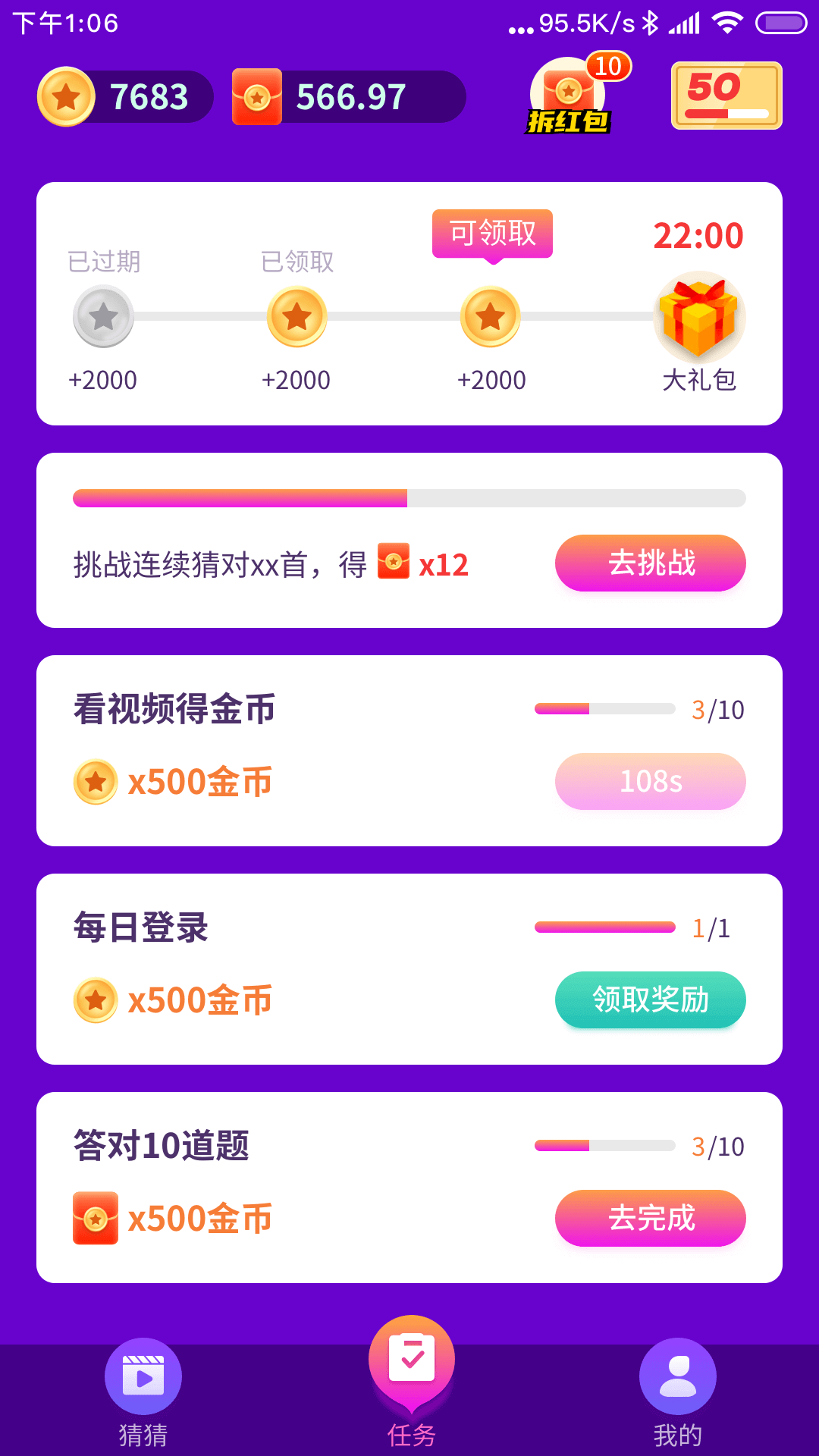The height and width of the screenshot is (1456, 819).
Task: Click the gold coin balance icon showing 7683
Action: [67, 96]
